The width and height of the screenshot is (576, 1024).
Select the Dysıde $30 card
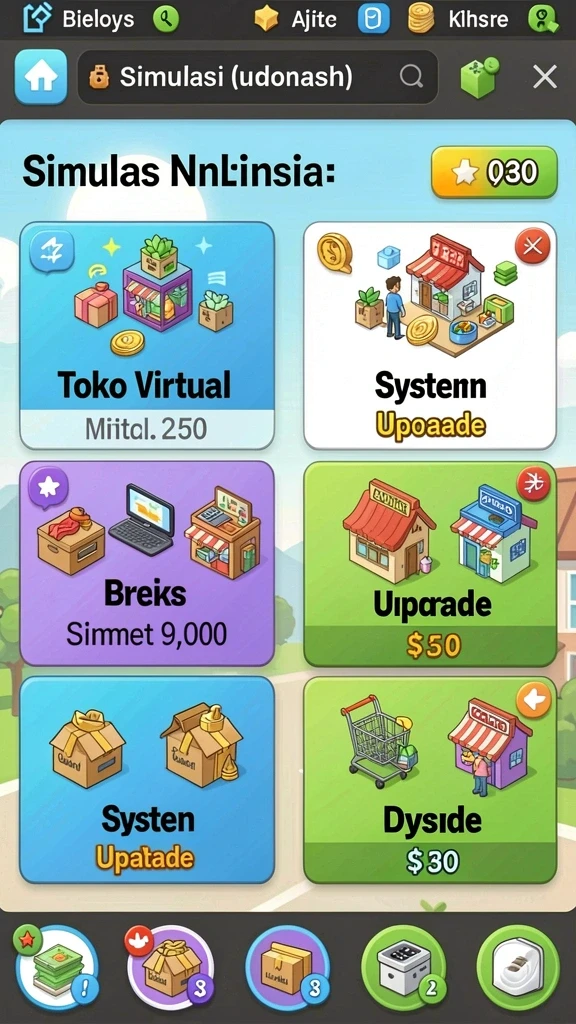(430, 780)
